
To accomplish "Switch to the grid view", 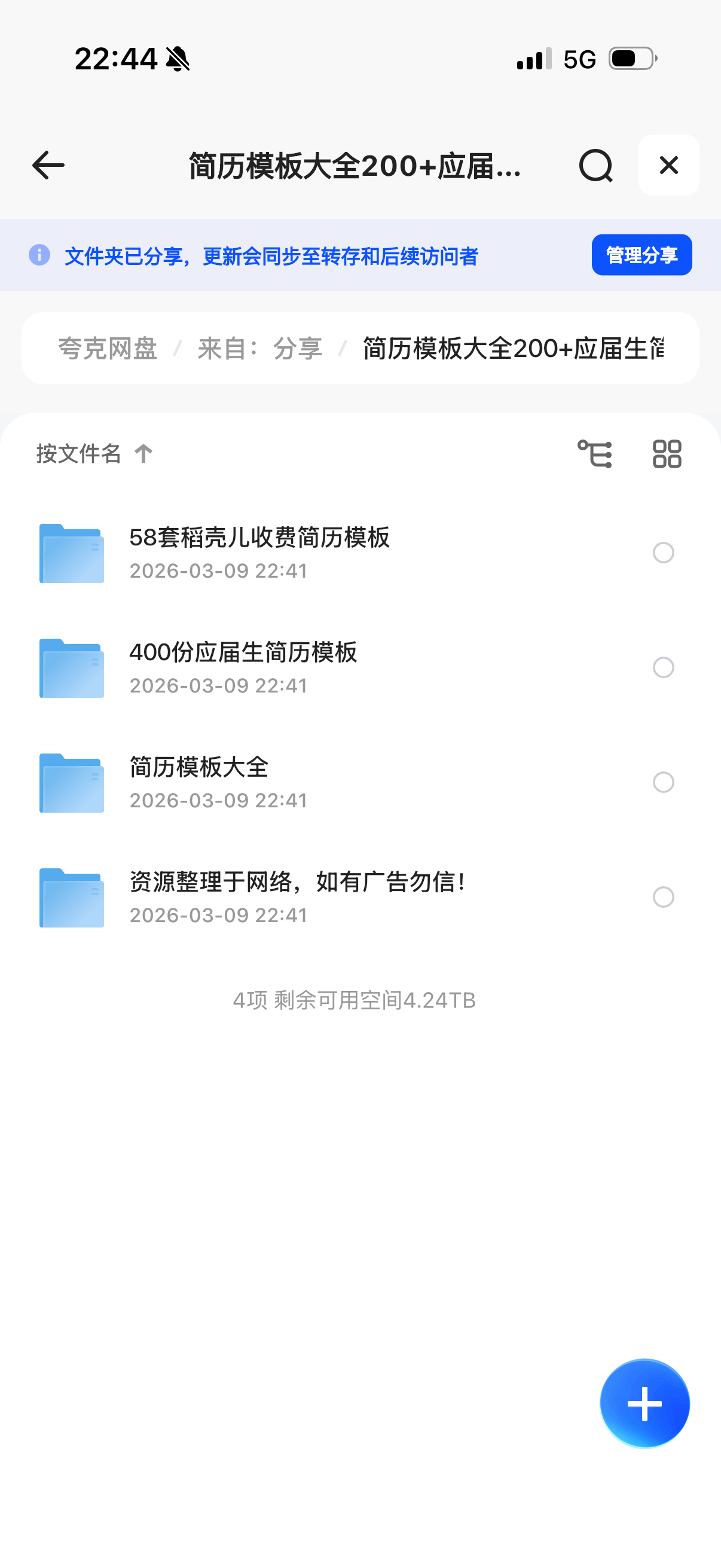I will [667, 454].
